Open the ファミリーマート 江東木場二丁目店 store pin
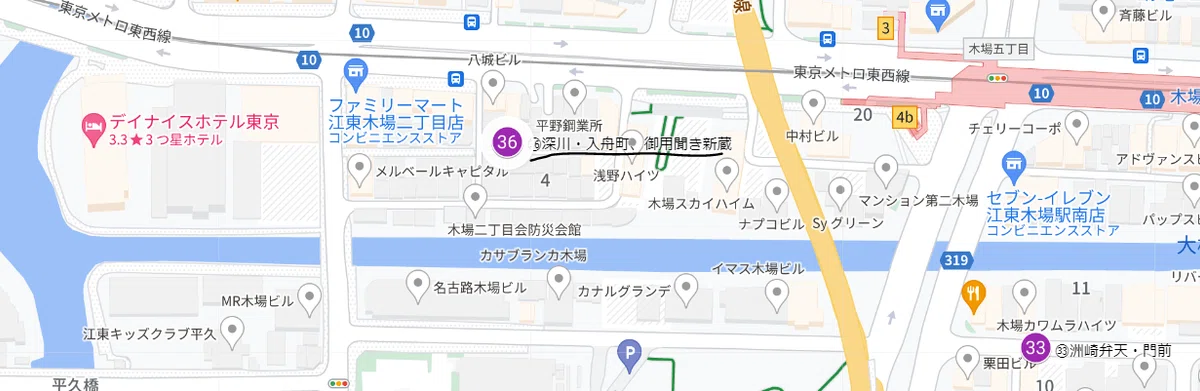1200x391 pixels. (x=354, y=72)
